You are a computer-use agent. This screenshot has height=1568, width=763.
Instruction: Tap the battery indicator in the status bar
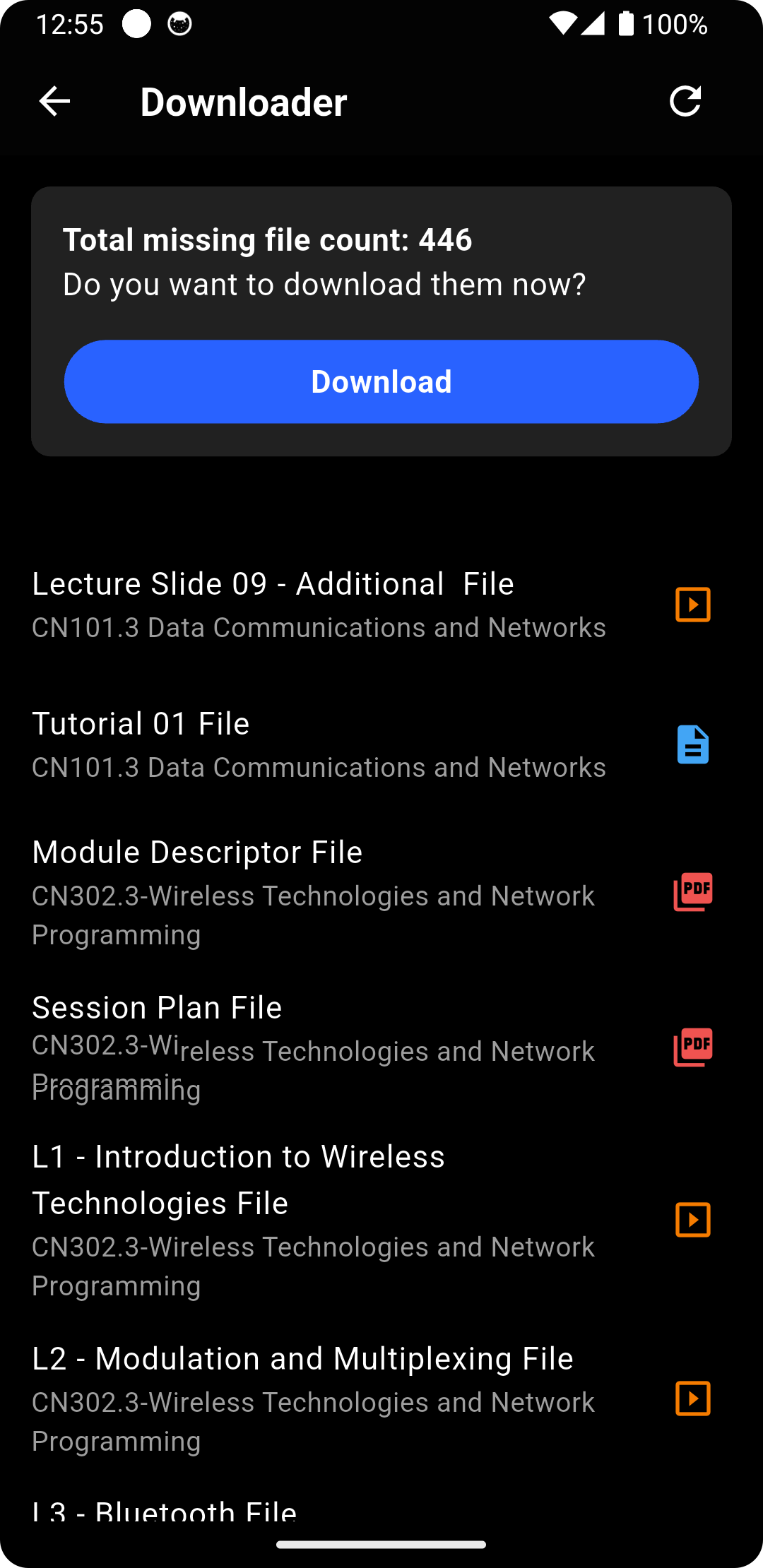tap(625, 23)
